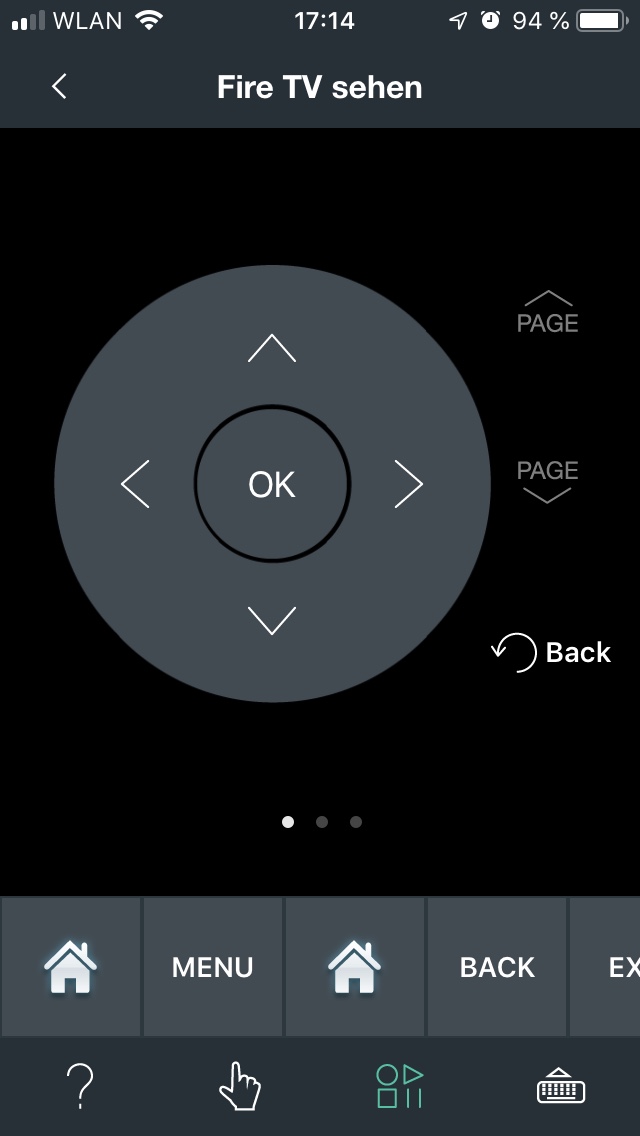Navigate down with the d-pad arrow
This screenshot has height=1136, width=640.
coord(272,620)
